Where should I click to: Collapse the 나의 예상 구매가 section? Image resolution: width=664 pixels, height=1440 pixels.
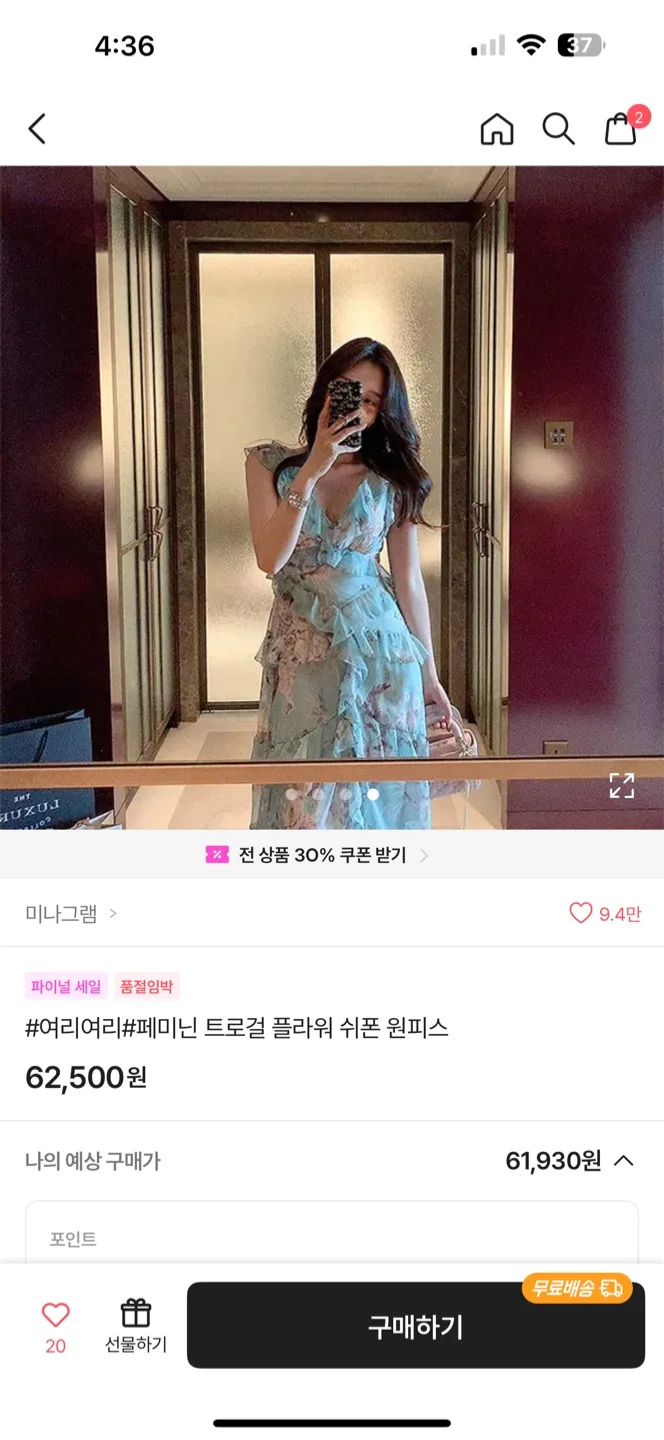point(623,1161)
